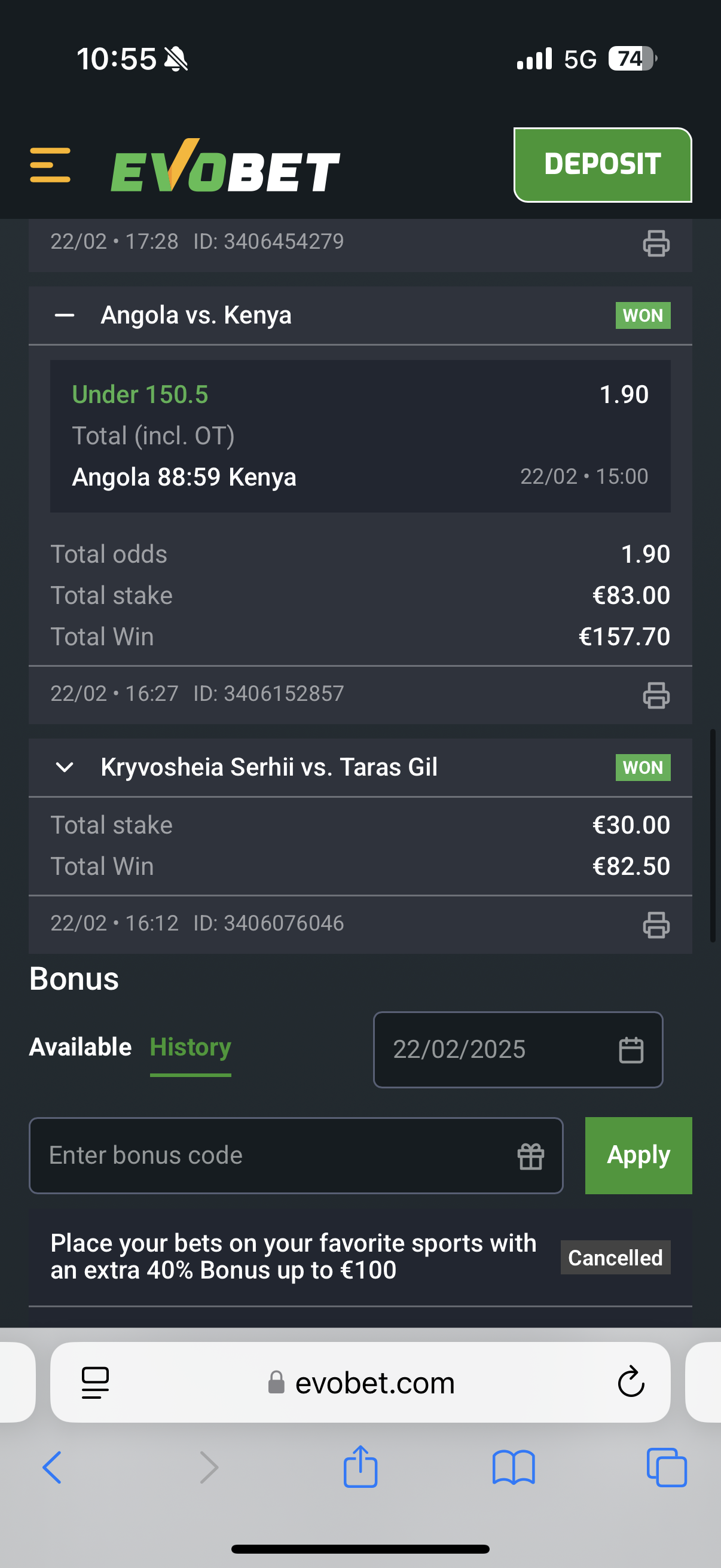Viewport: 721px width, 1568px height.
Task: Share this page from Safari
Action: (x=360, y=1468)
